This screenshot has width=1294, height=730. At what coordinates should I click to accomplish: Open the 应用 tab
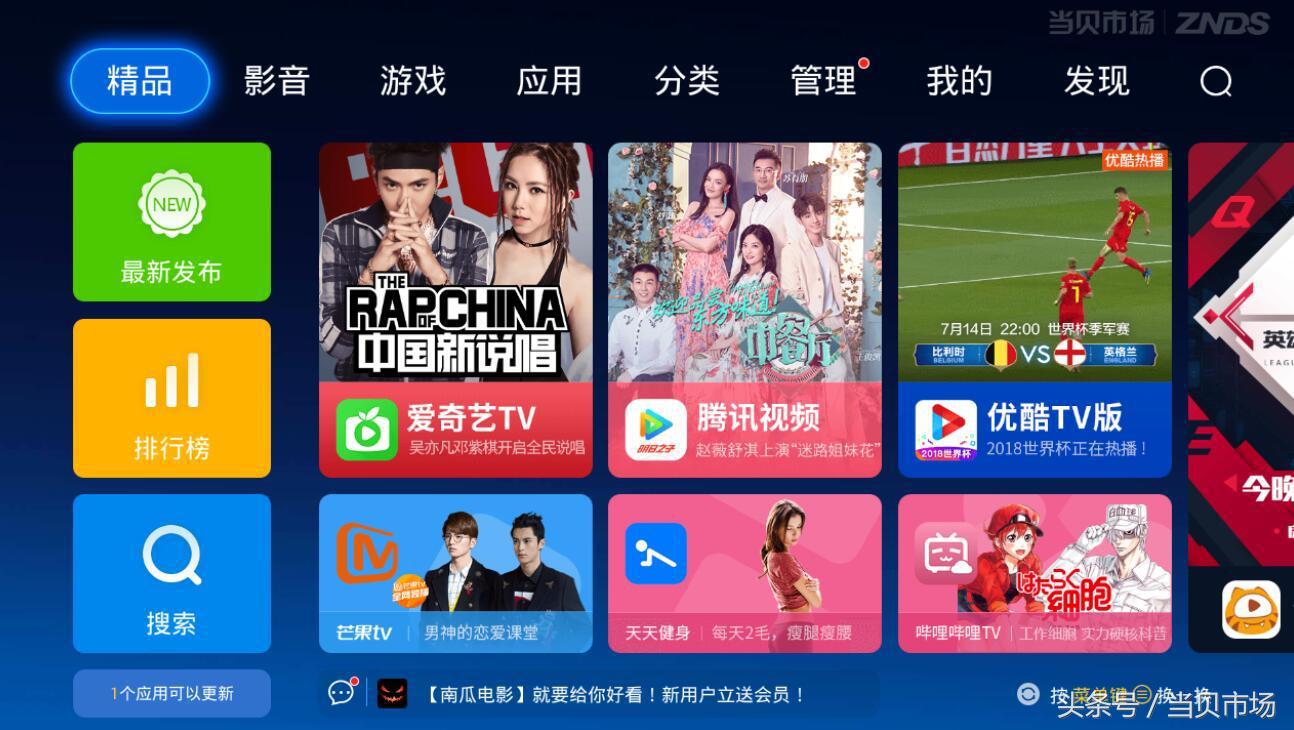click(x=548, y=81)
